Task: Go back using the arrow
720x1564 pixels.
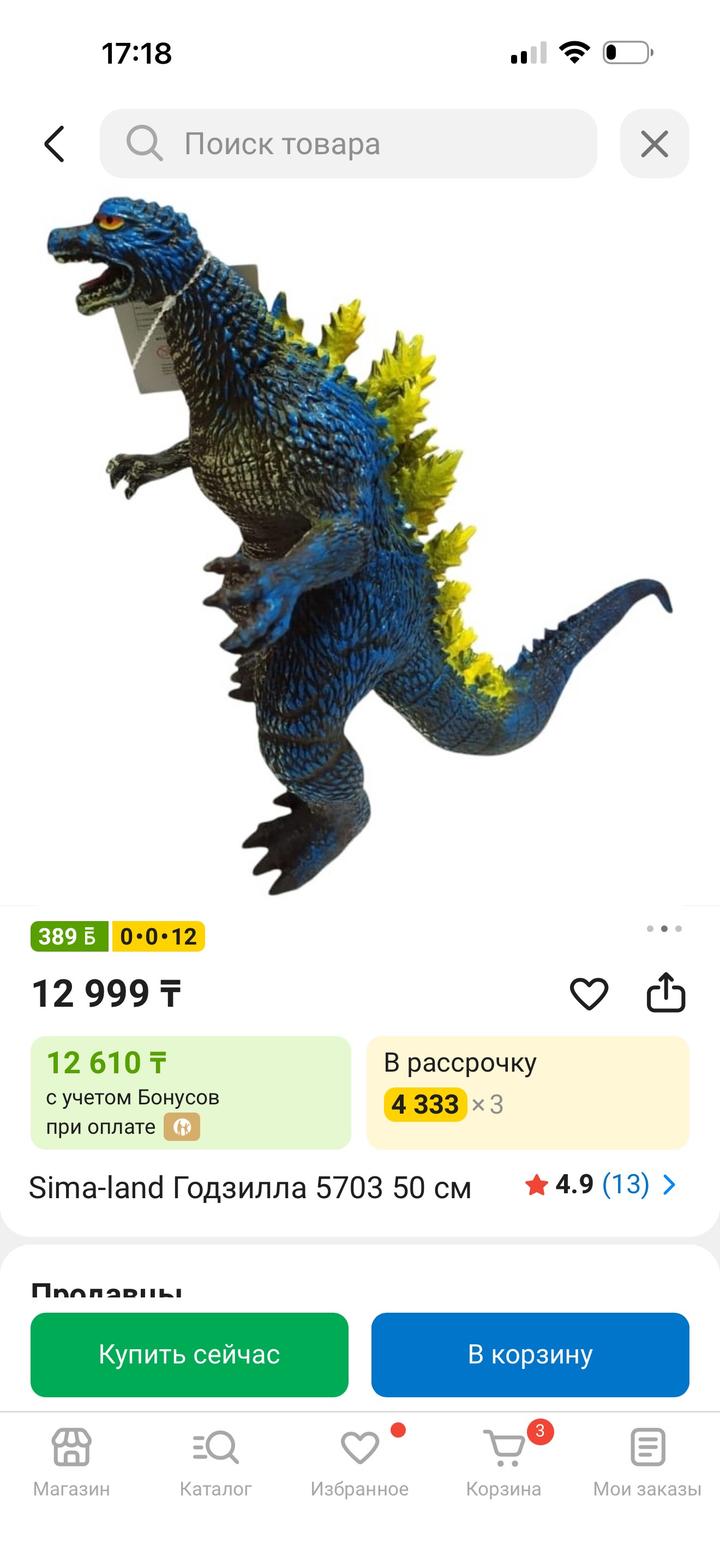Action: (54, 144)
